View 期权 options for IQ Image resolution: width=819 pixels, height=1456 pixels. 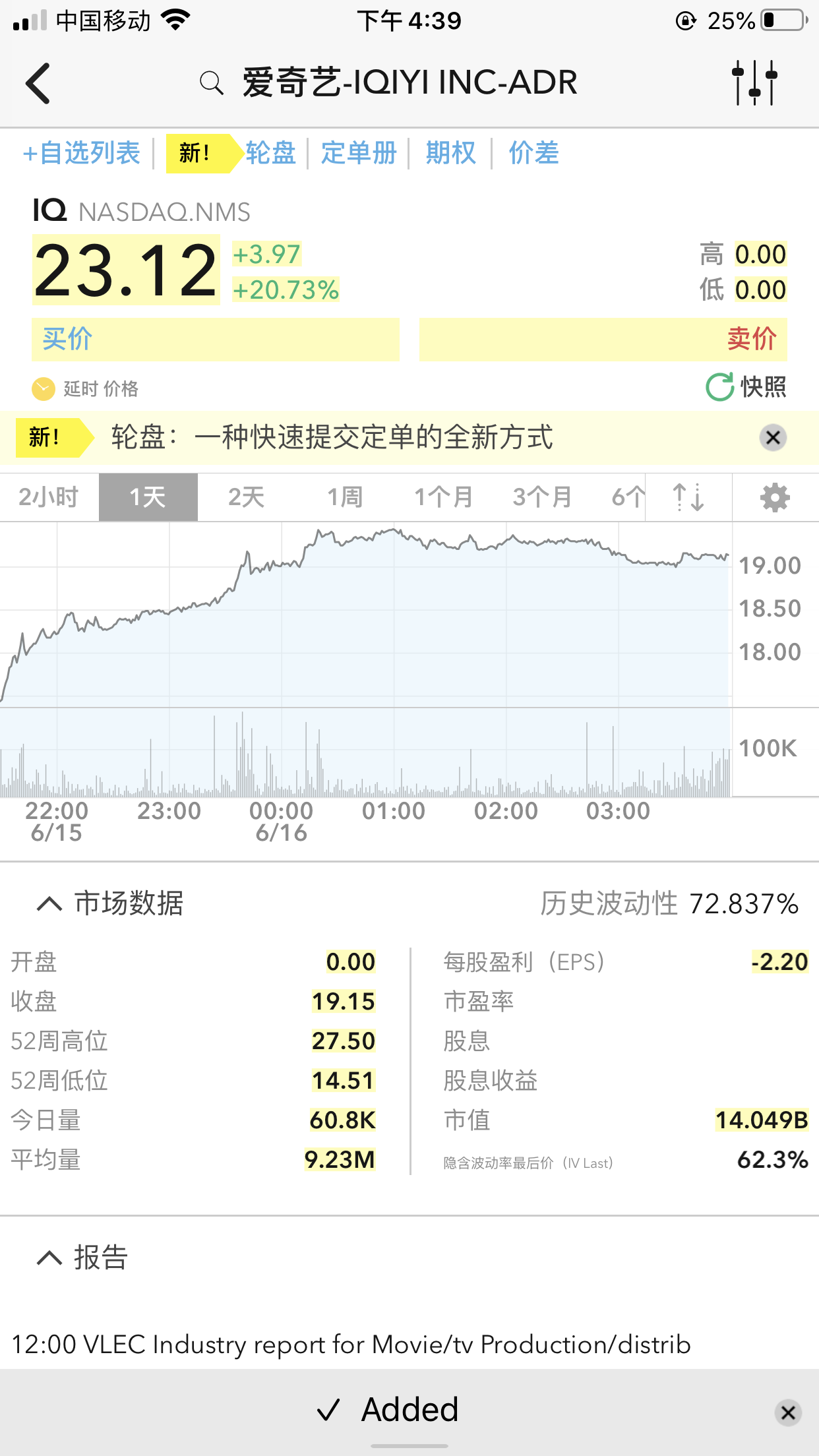[450, 153]
